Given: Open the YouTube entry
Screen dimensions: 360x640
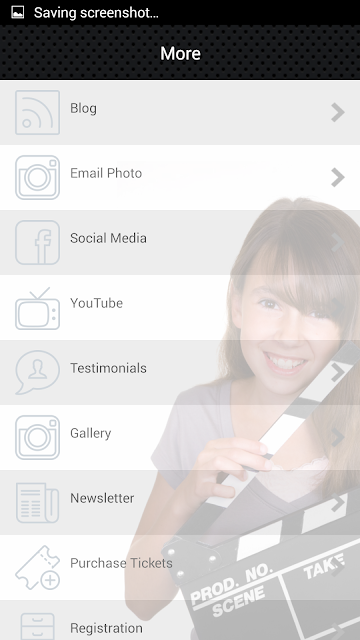Looking at the screenshot, I should [x=180, y=307].
